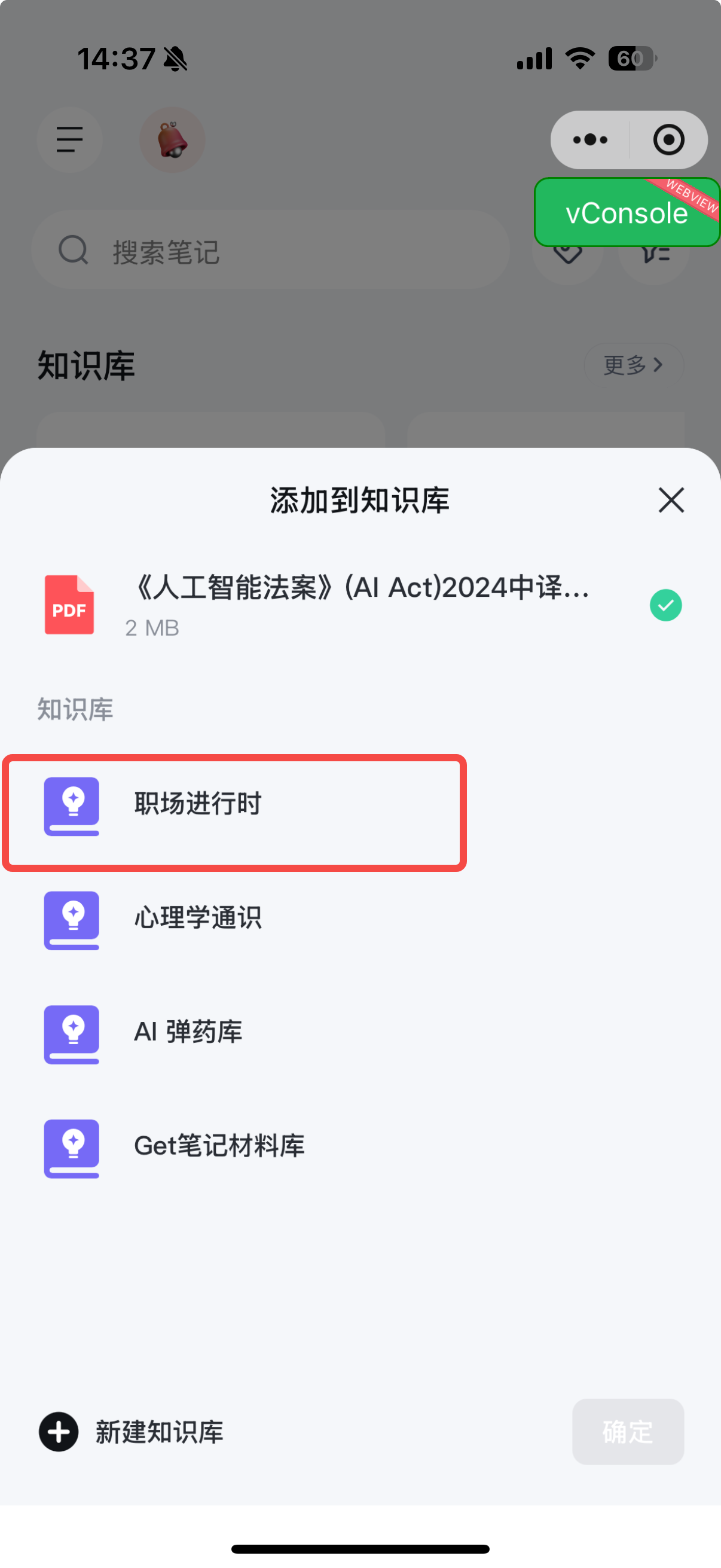The height and width of the screenshot is (1568, 721).
Task: Open the vConsole debug panel
Action: [626, 213]
